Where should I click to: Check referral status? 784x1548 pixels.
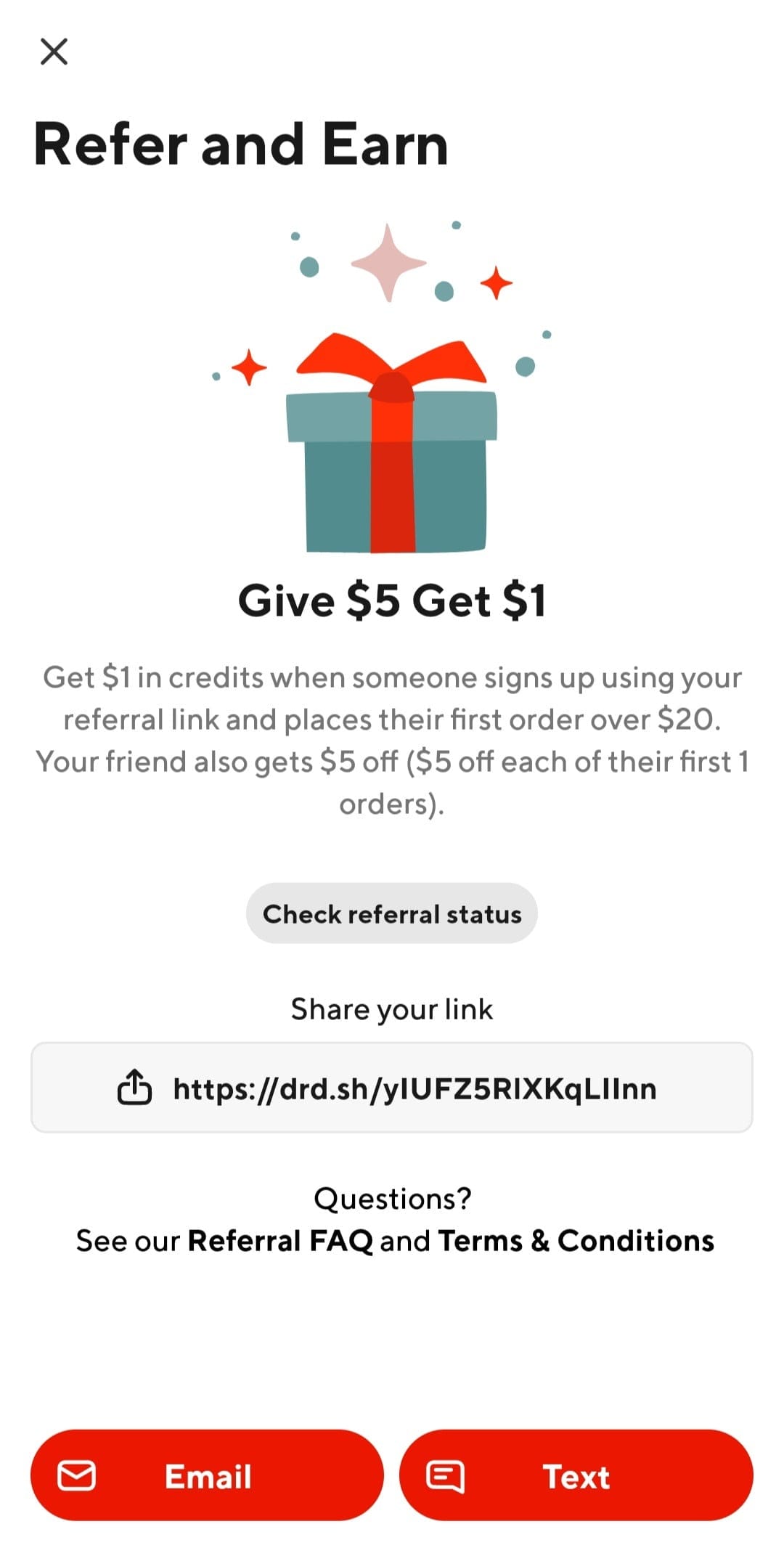point(392,913)
